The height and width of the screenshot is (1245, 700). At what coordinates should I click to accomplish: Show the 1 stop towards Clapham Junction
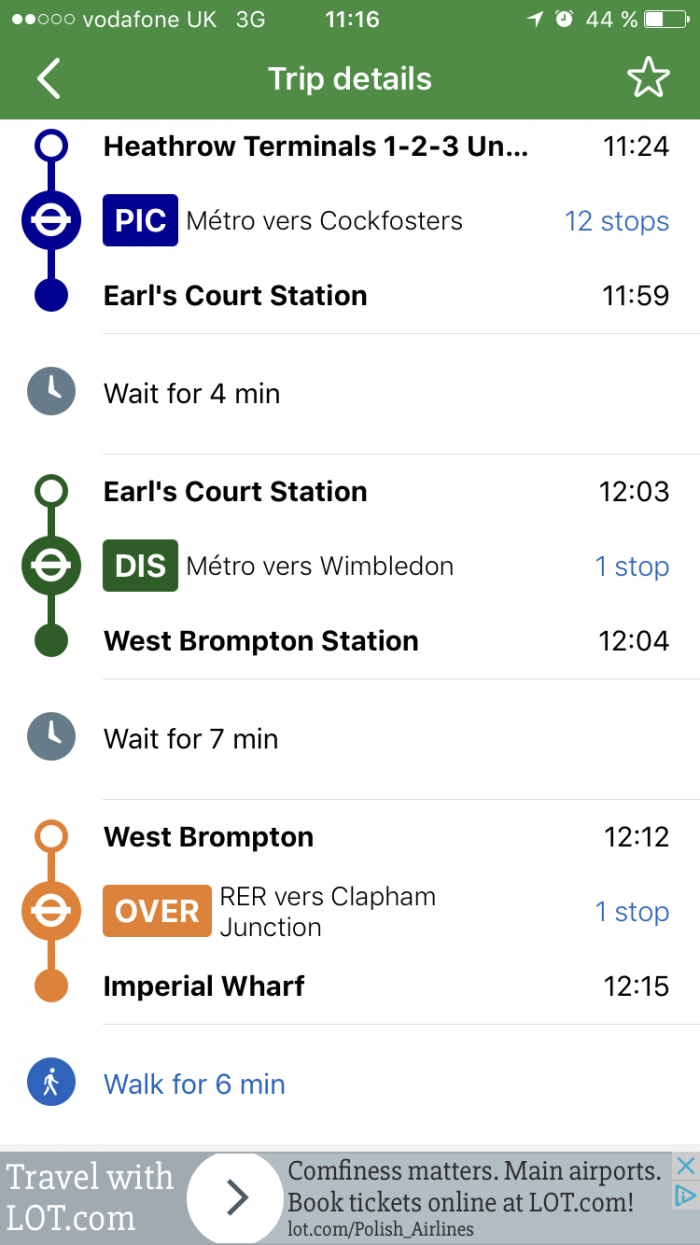[631, 911]
